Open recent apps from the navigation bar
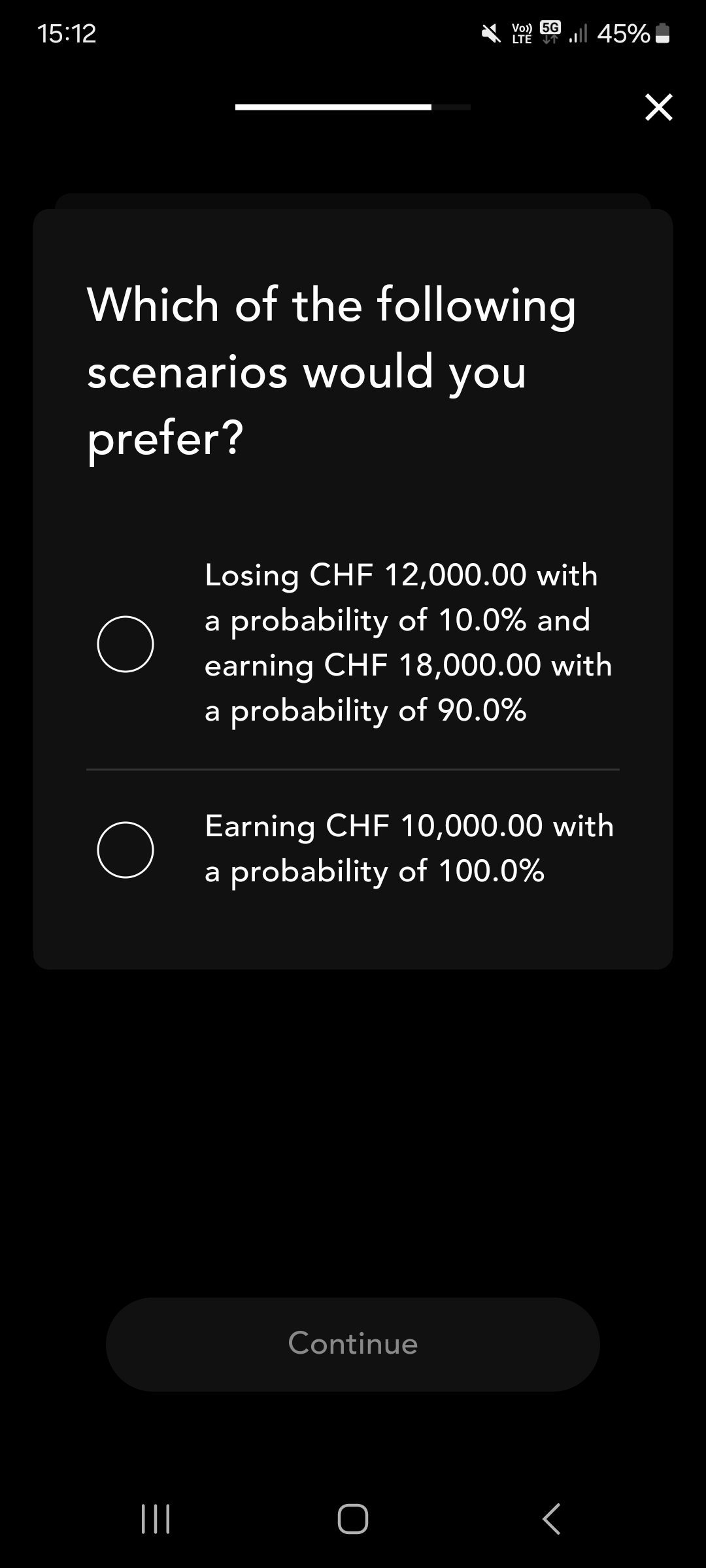The width and height of the screenshot is (706, 1568). pos(156,1518)
